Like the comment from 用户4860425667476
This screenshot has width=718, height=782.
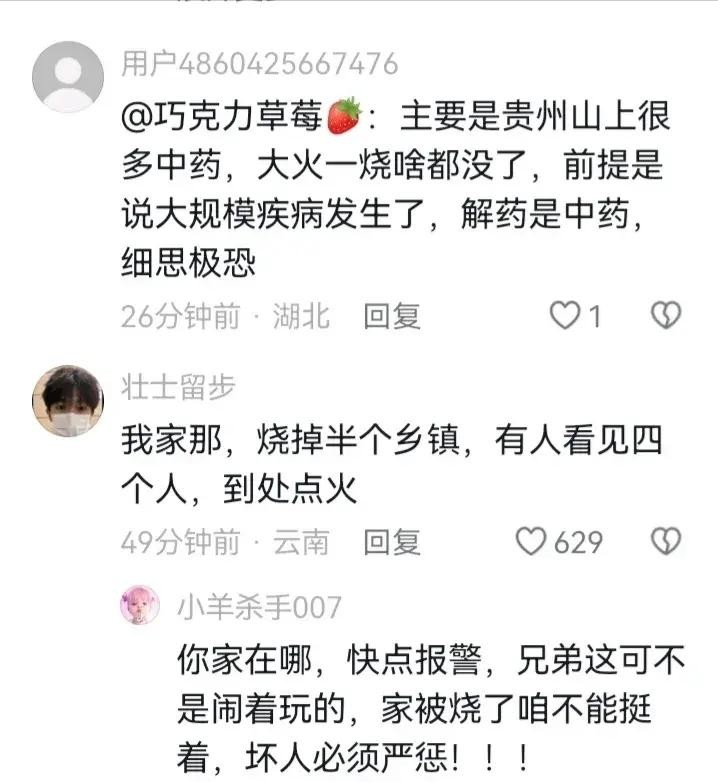(566, 316)
